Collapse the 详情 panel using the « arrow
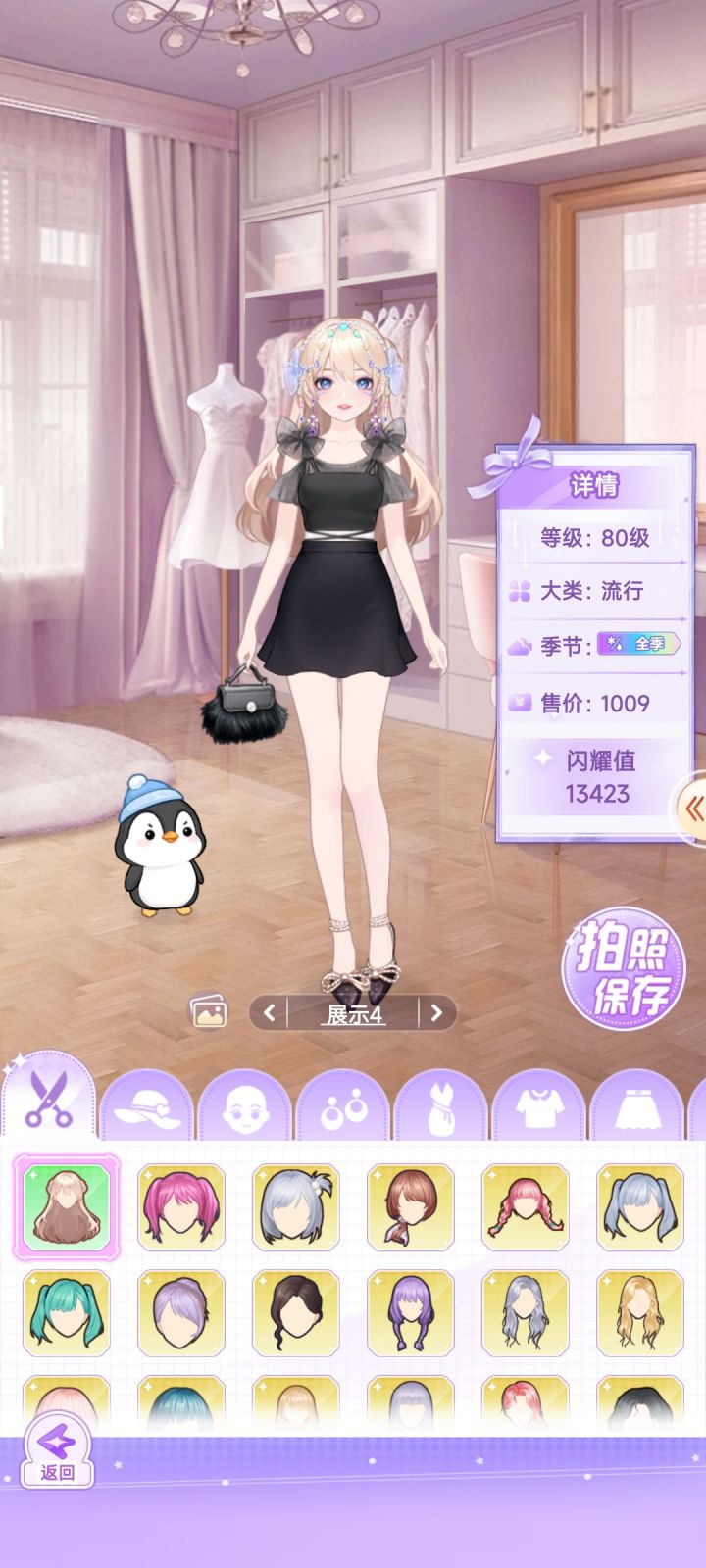The image size is (706, 1568). coord(696,808)
